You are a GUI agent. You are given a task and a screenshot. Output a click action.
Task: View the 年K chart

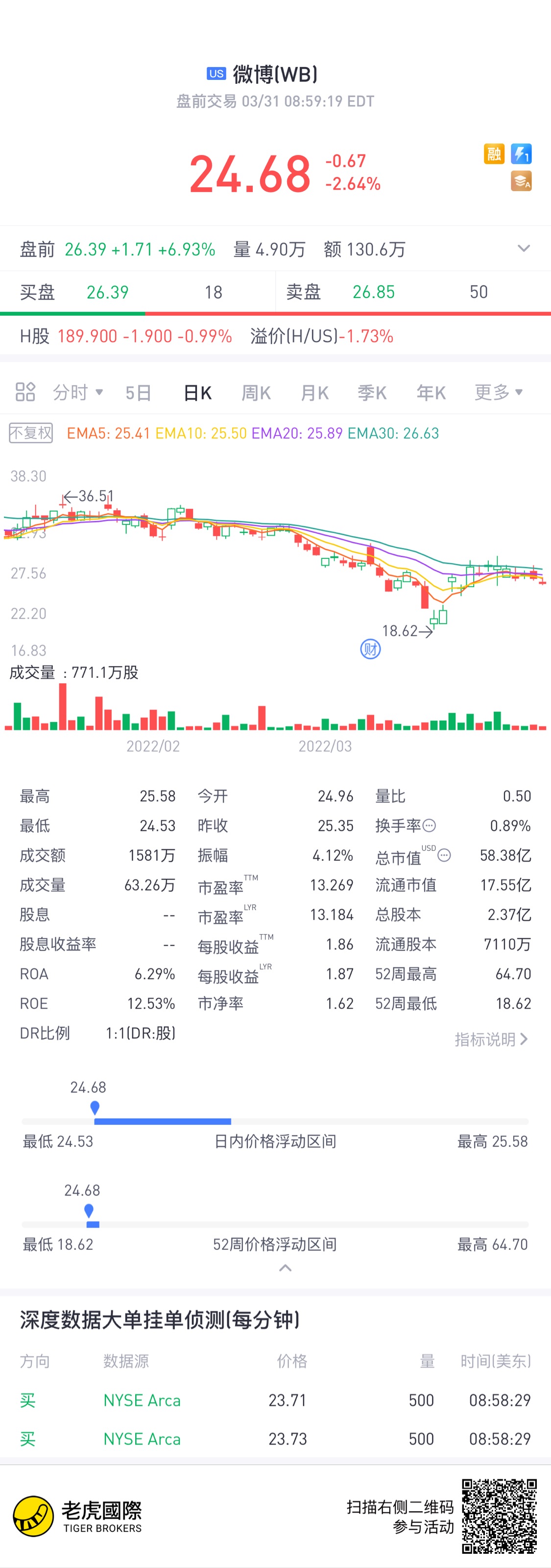coord(431,393)
